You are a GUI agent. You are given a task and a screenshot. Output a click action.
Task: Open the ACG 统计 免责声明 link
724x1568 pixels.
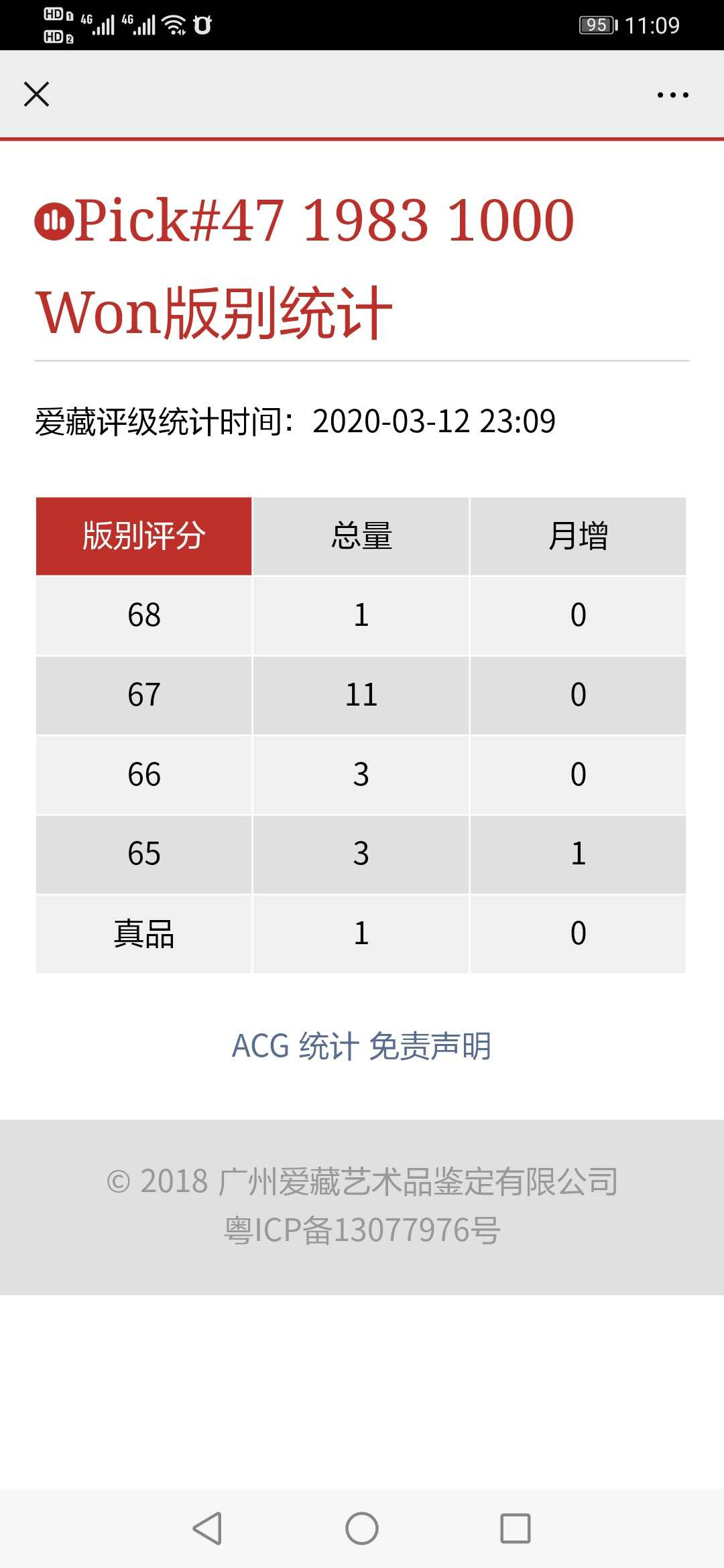point(361,1046)
